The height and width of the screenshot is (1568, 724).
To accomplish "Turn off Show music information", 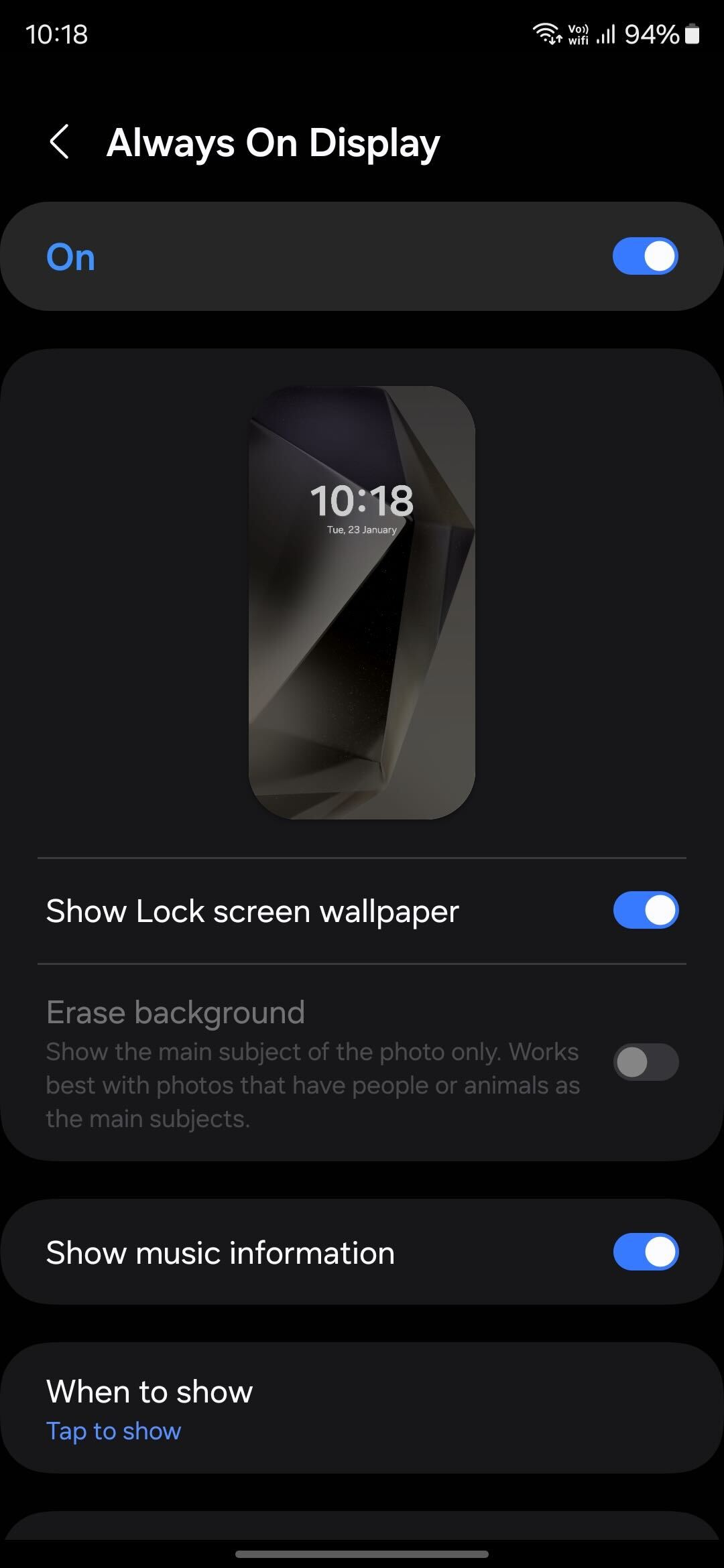I will point(645,1252).
